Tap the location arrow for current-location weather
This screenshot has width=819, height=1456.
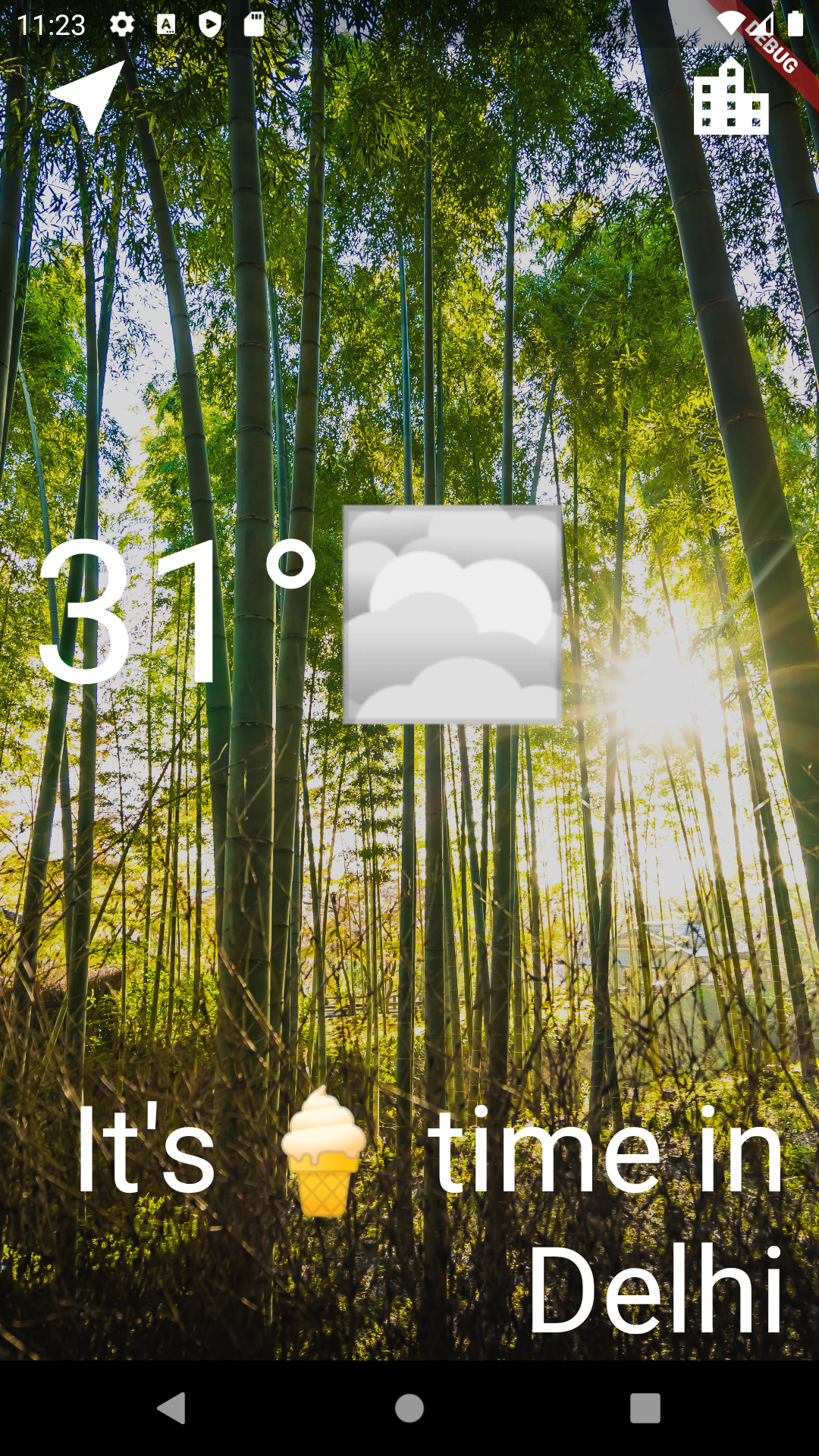[x=87, y=97]
